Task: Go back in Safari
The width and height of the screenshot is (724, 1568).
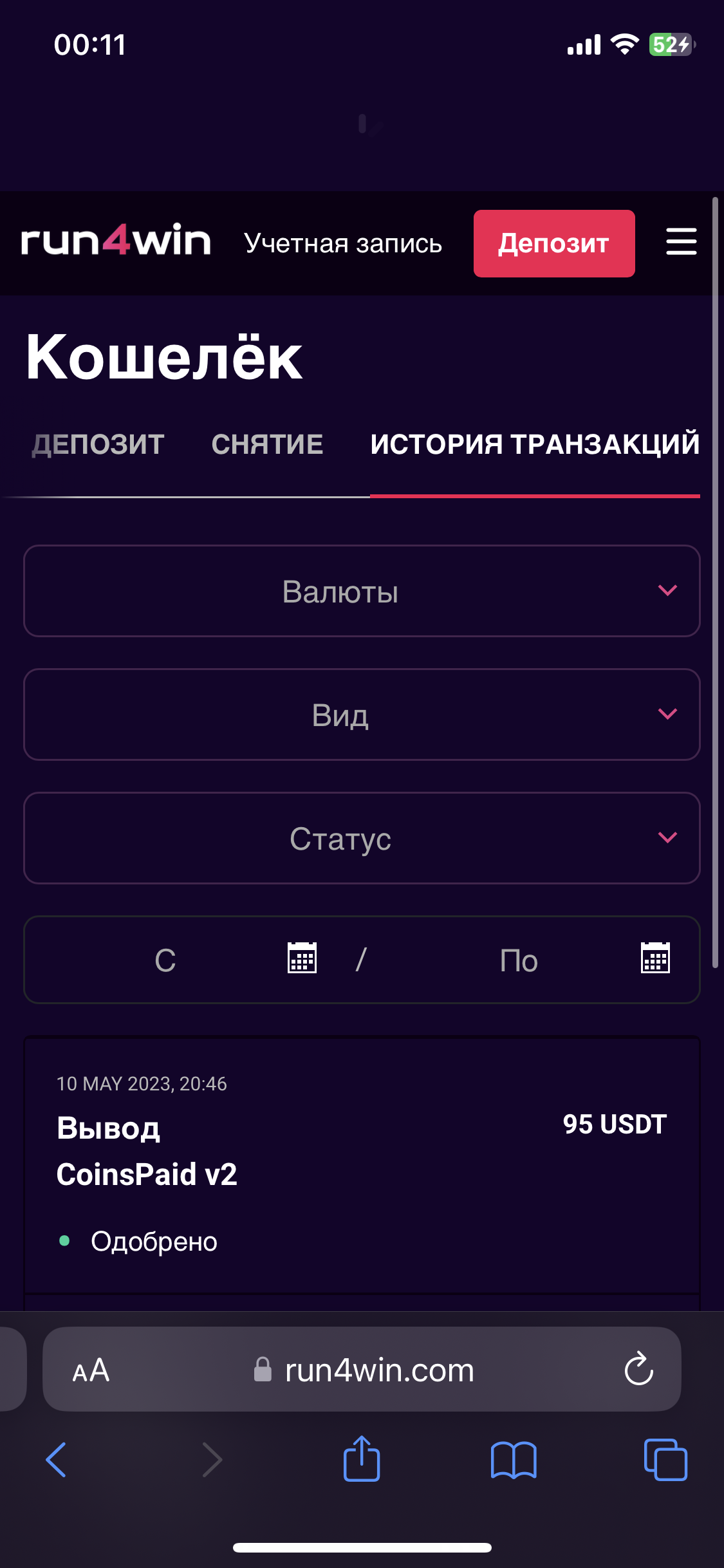Action: tap(56, 1460)
